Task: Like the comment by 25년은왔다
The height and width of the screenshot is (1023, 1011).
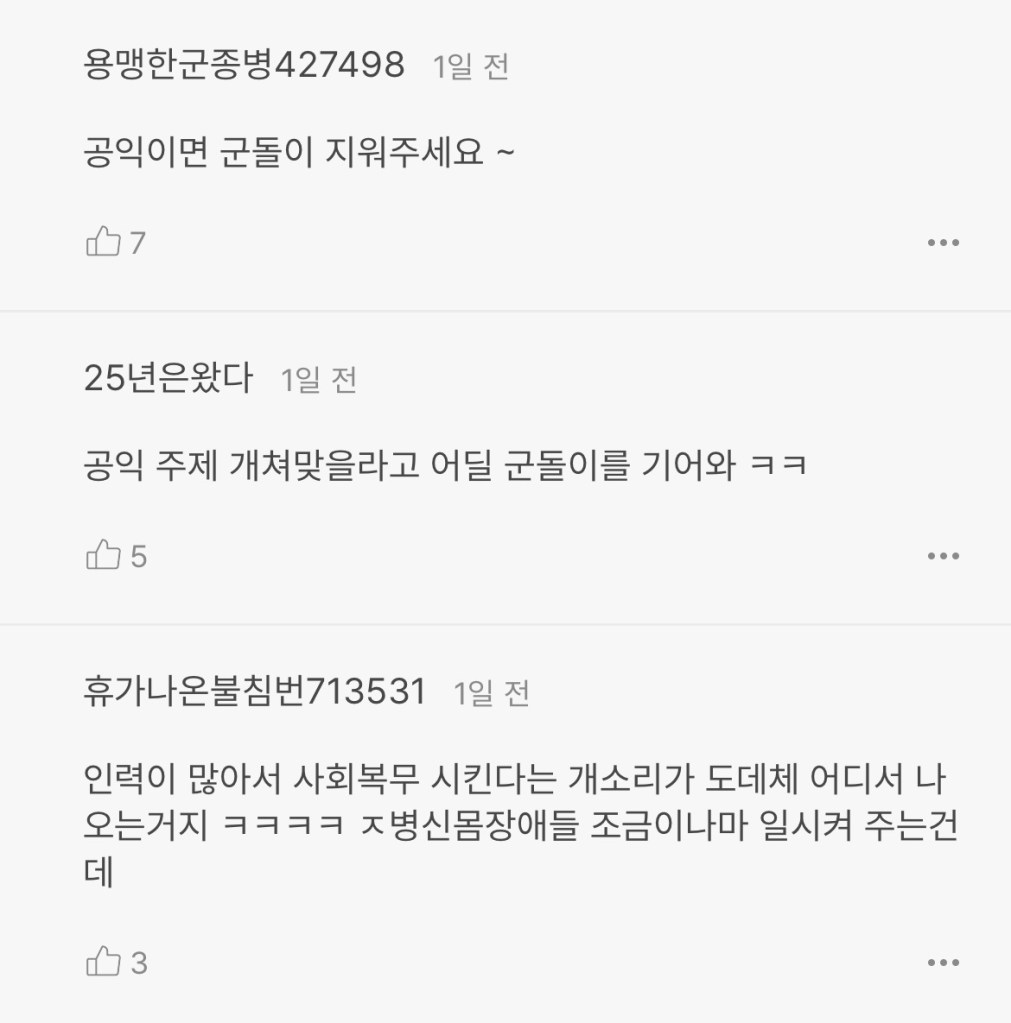Action: point(103,555)
